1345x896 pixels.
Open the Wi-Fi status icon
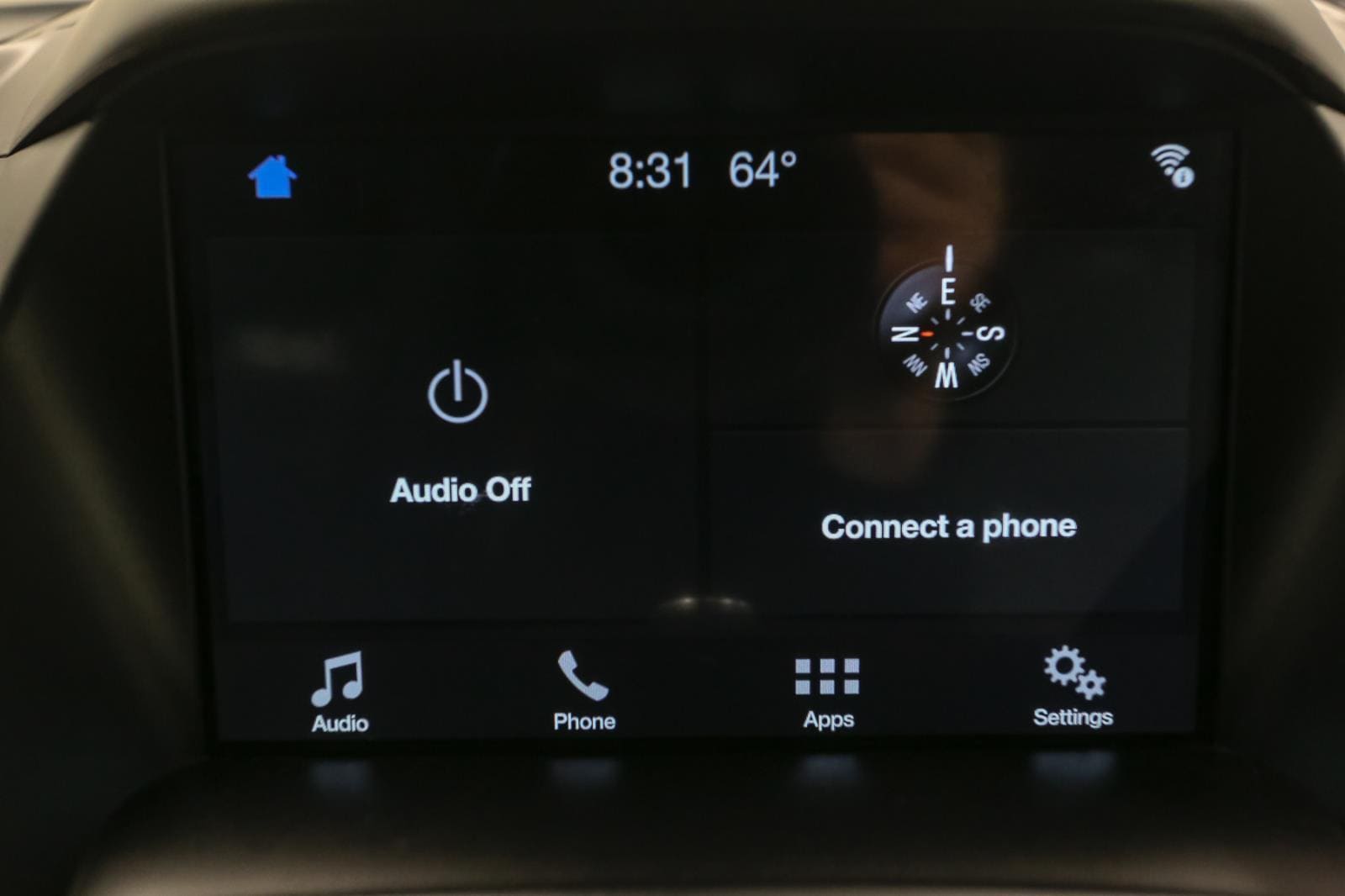1173,166
